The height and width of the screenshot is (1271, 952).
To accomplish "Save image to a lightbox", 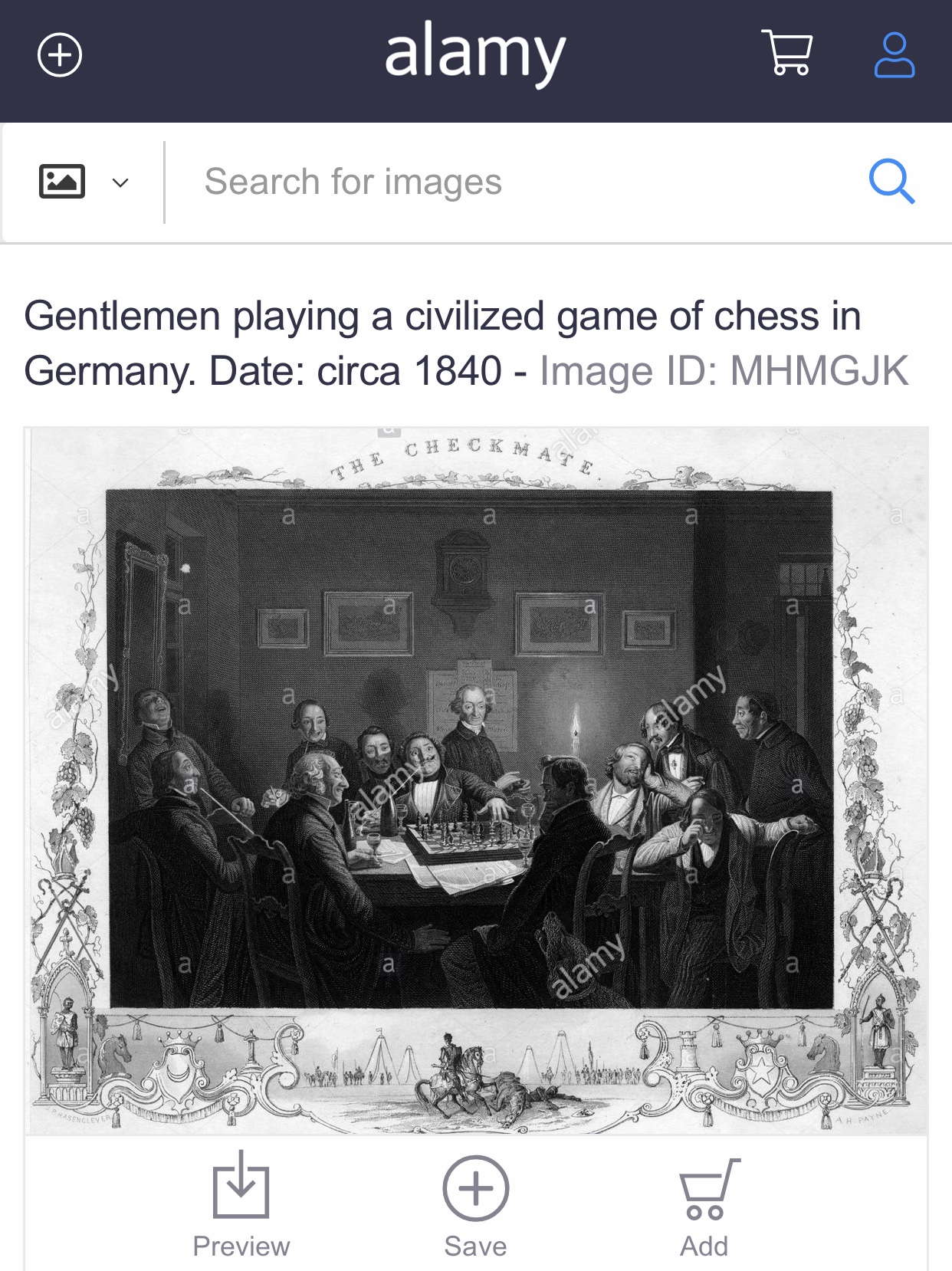I will [x=475, y=1204].
